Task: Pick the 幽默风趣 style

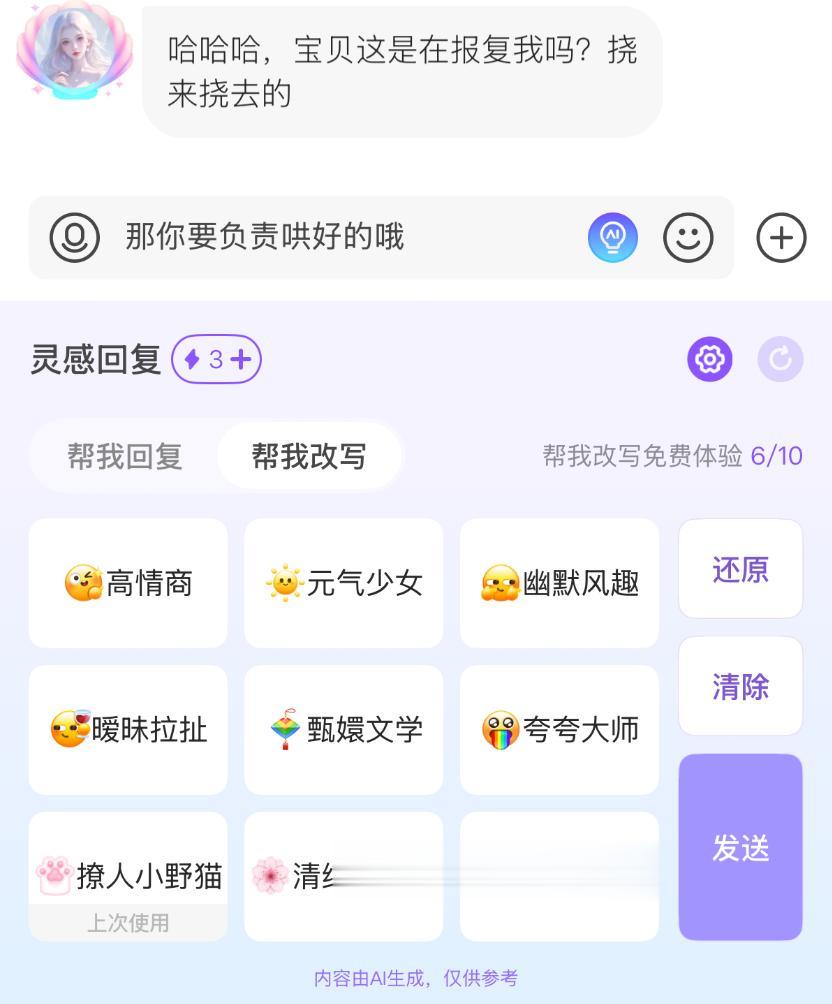Action: 559,583
